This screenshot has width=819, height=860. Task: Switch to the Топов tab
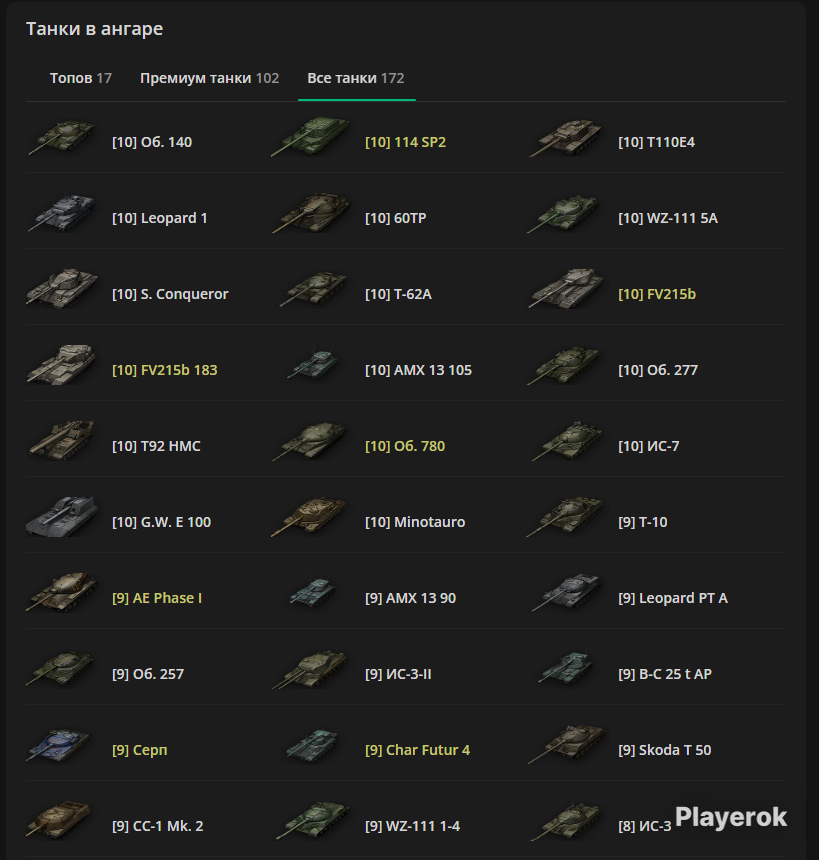tap(81, 78)
